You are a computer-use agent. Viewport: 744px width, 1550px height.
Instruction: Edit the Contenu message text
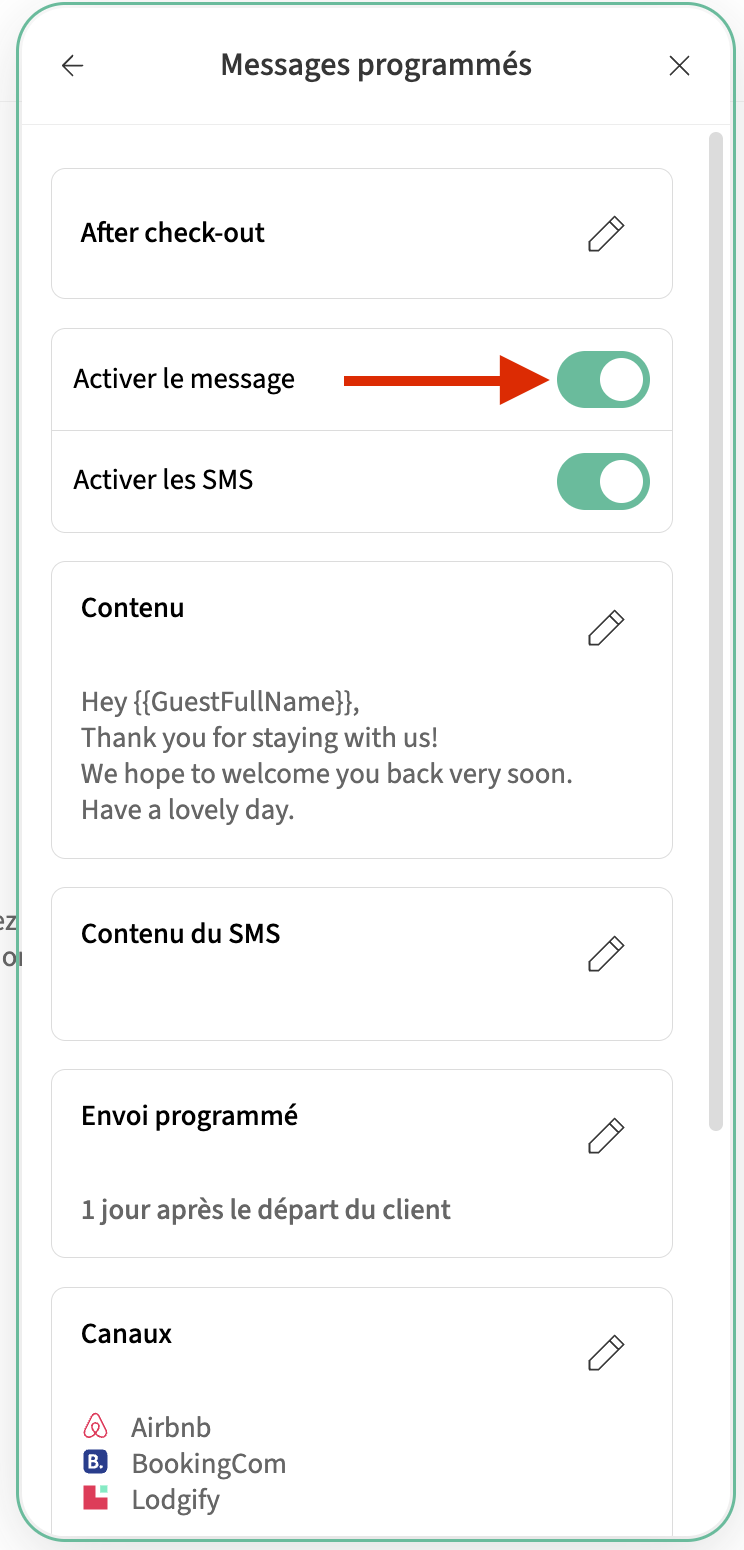pyautogui.click(x=606, y=628)
